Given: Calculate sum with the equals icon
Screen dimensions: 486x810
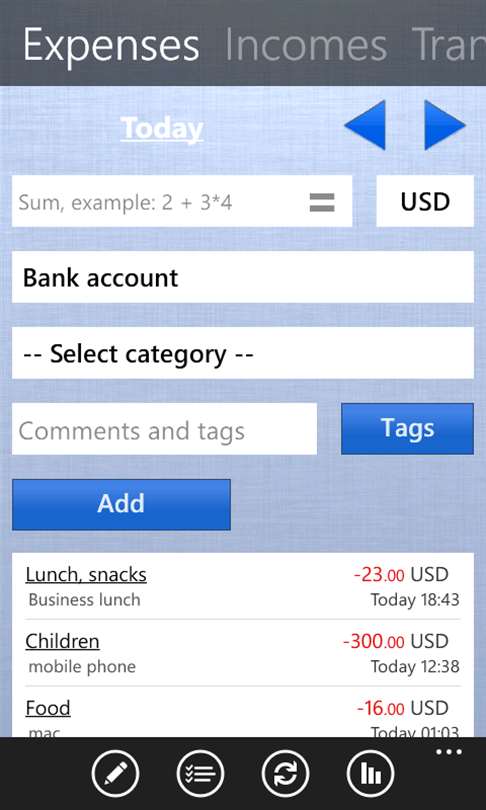Looking at the screenshot, I should 322,202.
